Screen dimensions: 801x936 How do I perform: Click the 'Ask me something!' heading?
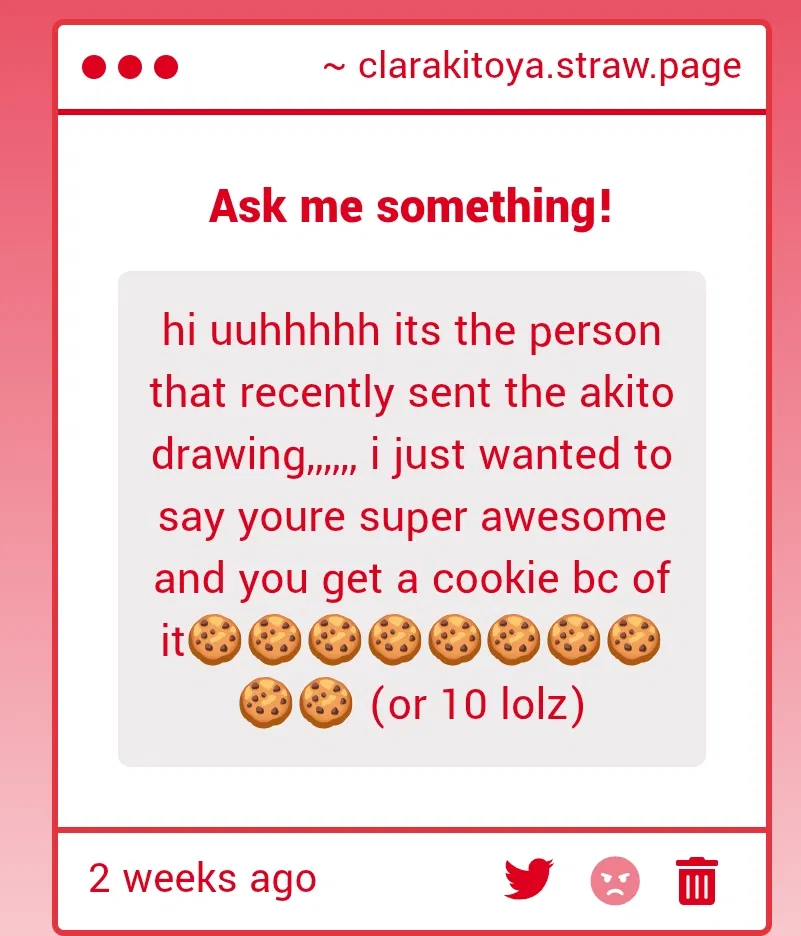tap(412, 207)
